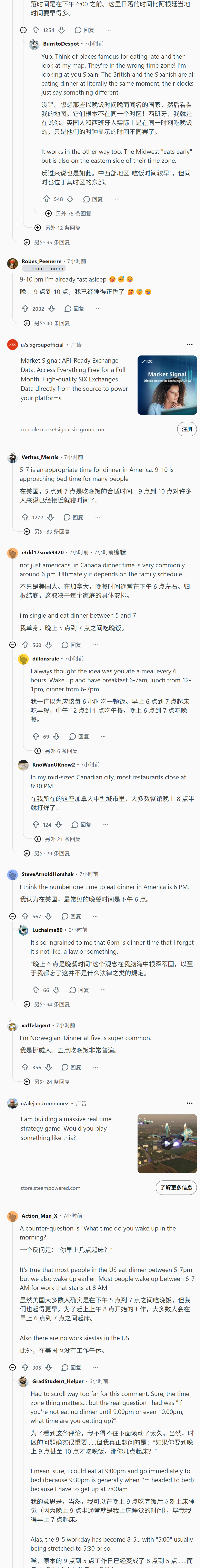Reply to Robes_Peenerre's comment
The image size is (200, 1568).
click(x=74, y=309)
